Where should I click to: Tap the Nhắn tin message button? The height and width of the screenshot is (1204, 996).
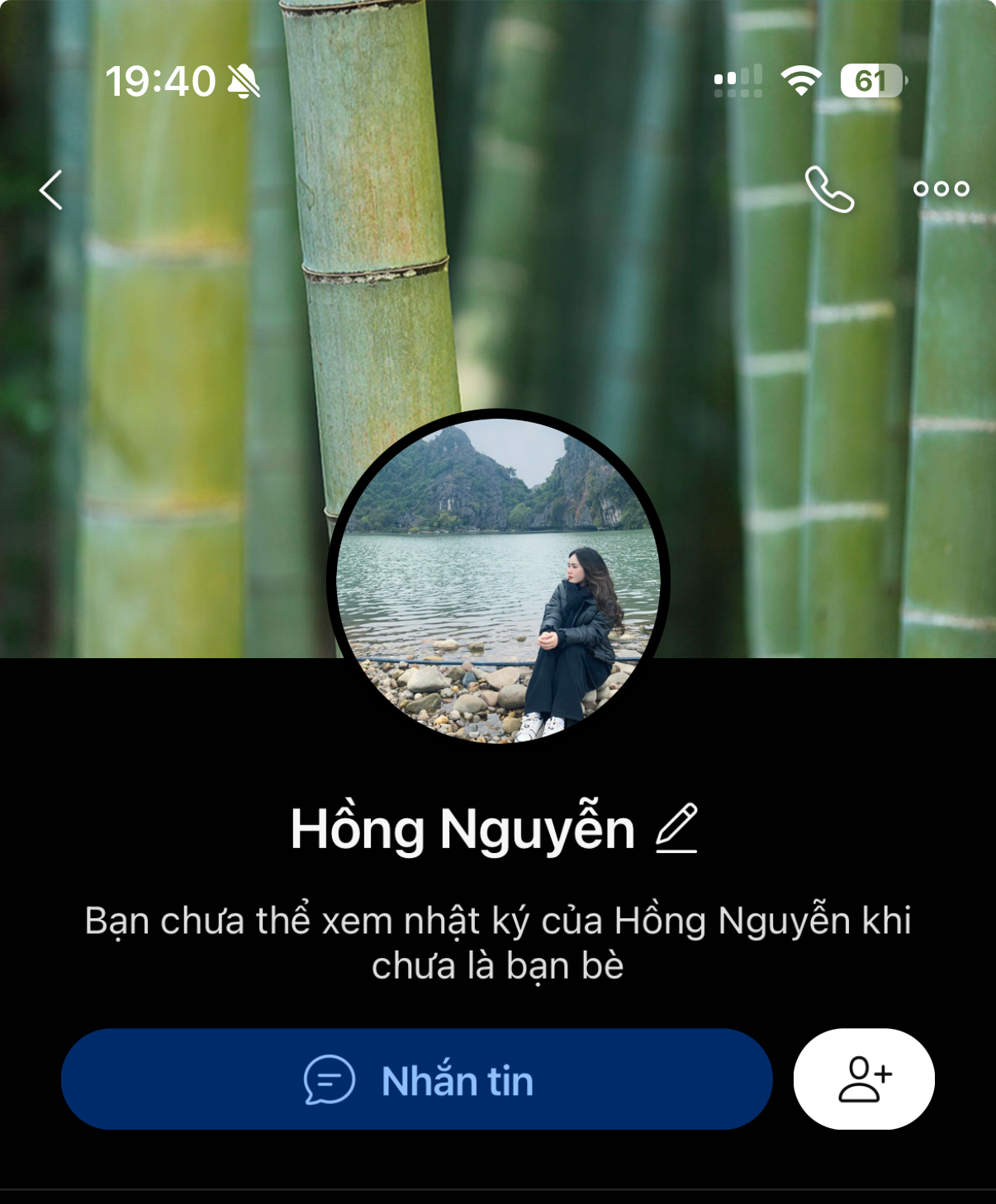point(416,1079)
